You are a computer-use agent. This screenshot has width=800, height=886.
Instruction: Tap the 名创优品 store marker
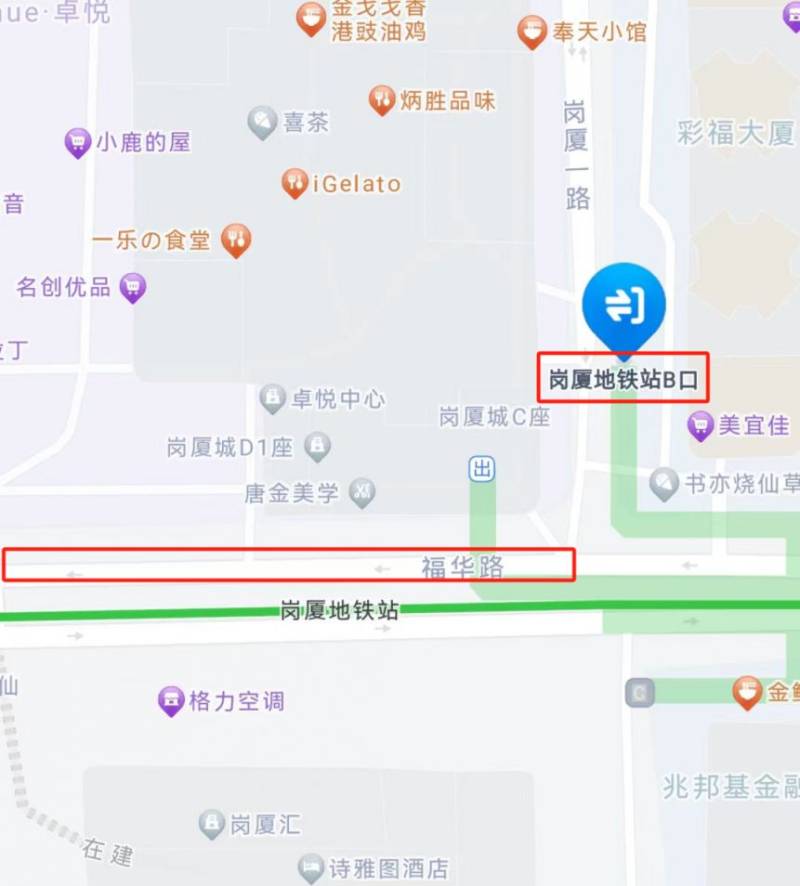coord(132,288)
